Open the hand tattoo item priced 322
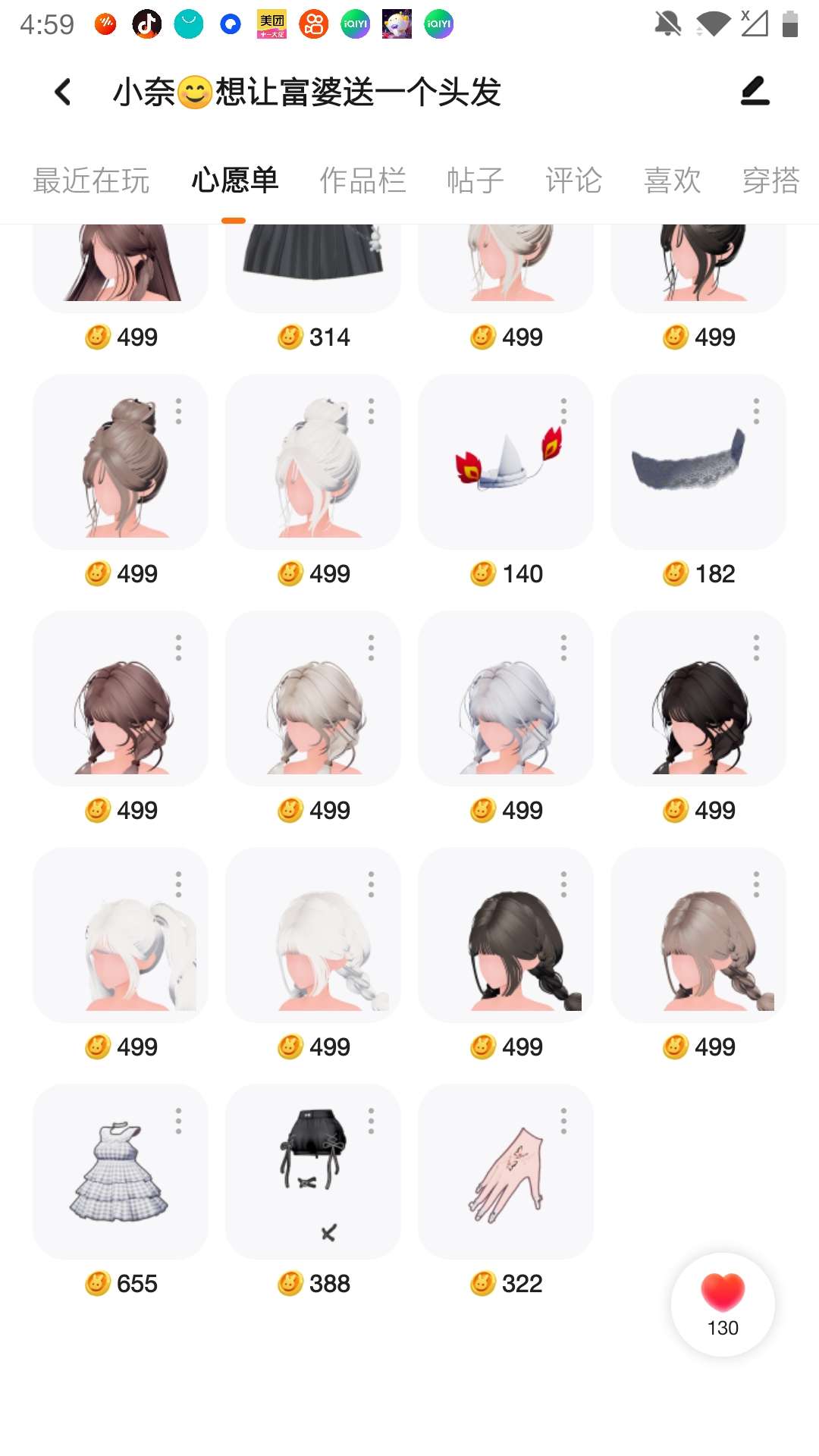The height and width of the screenshot is (1456, 819). tap(506, 1172)
